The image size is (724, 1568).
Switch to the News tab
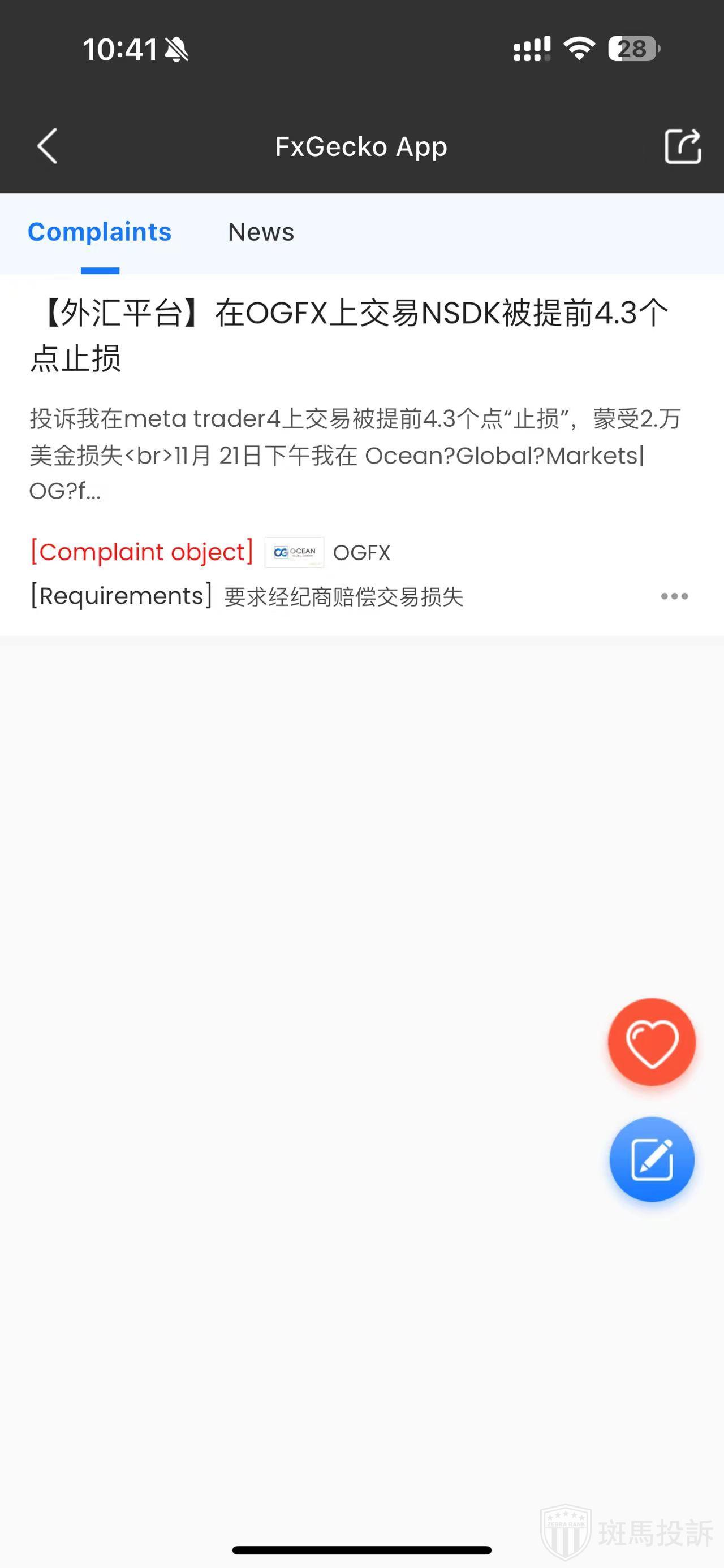(x=261, y=232)
